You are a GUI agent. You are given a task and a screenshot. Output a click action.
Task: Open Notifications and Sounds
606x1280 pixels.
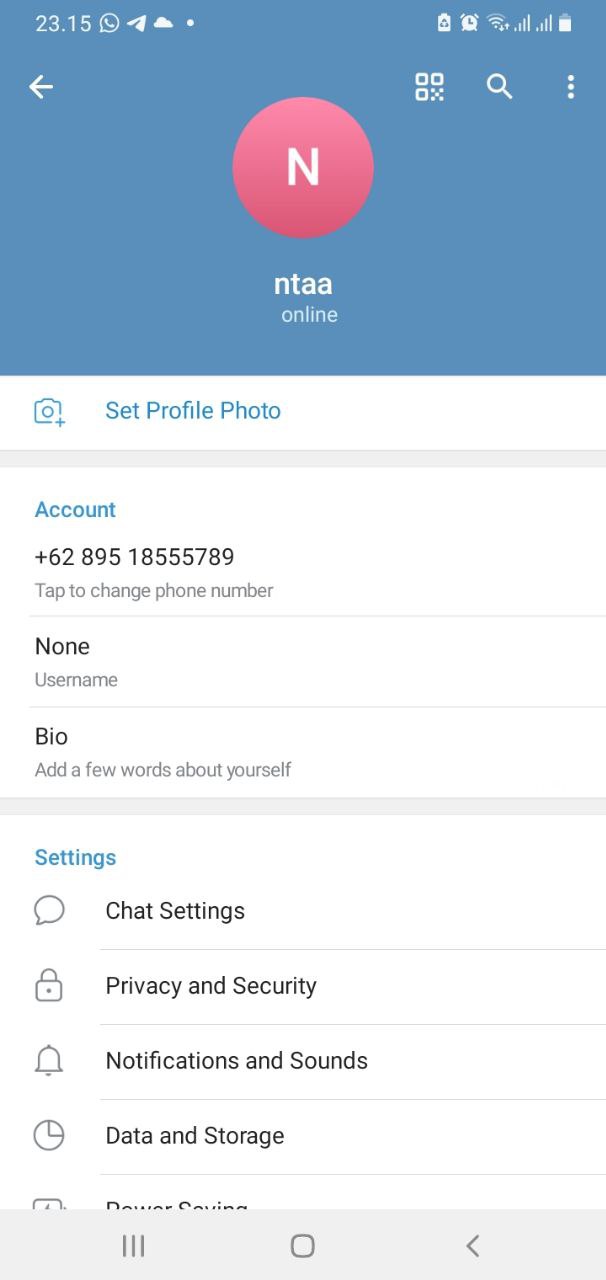coord(236,1061)
